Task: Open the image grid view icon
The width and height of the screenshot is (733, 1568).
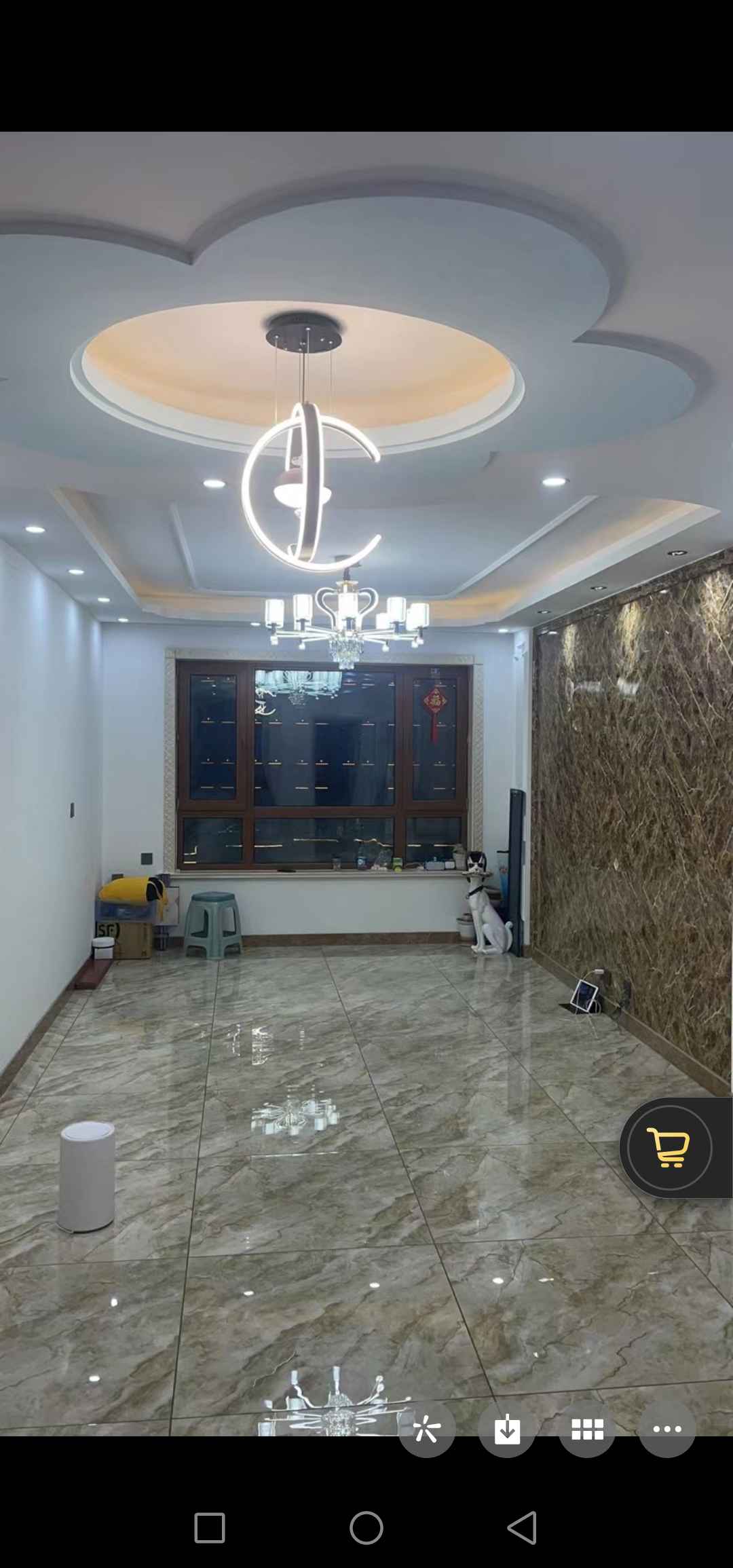Action: (587, 1429)
